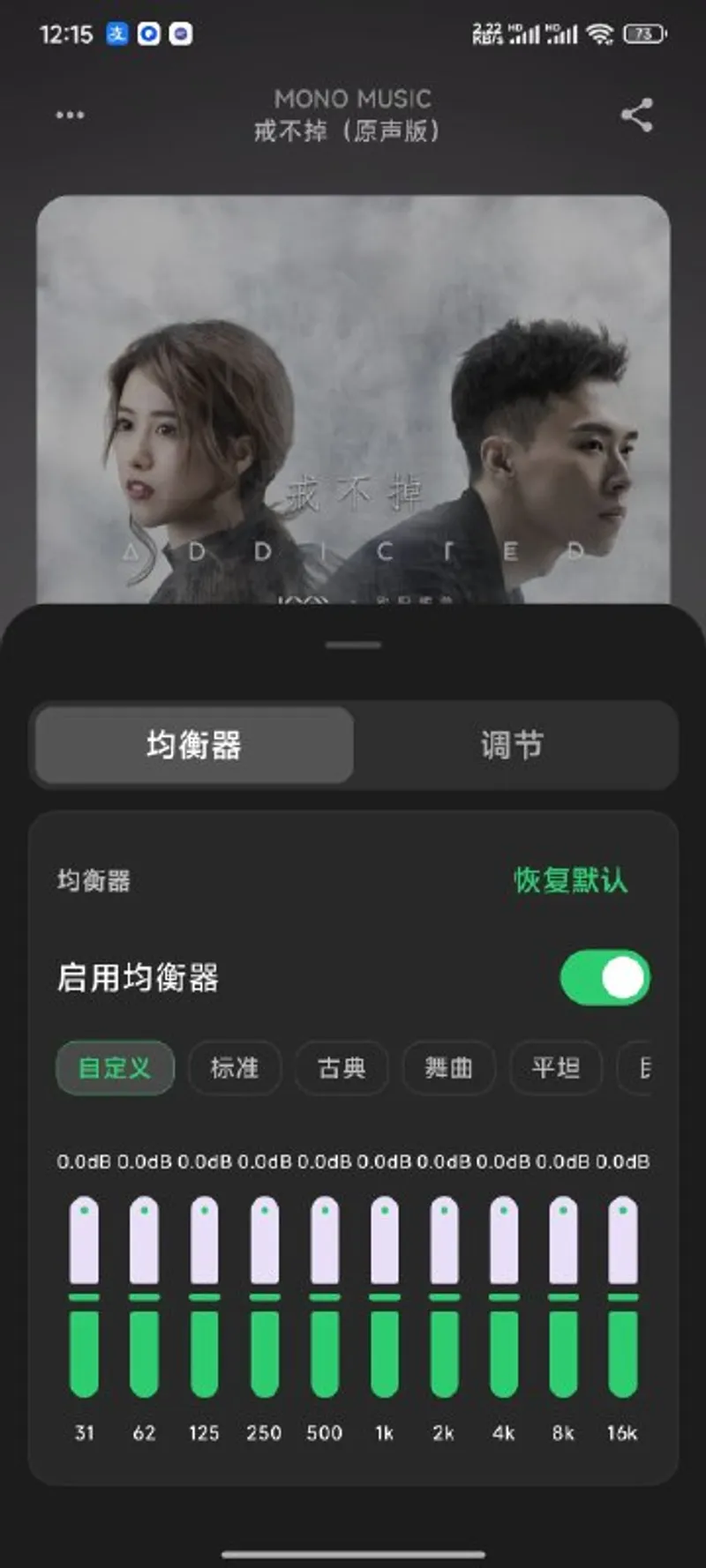
Task: Tap 恢复默认 to reset the equalizer
Action: (570, 880)
